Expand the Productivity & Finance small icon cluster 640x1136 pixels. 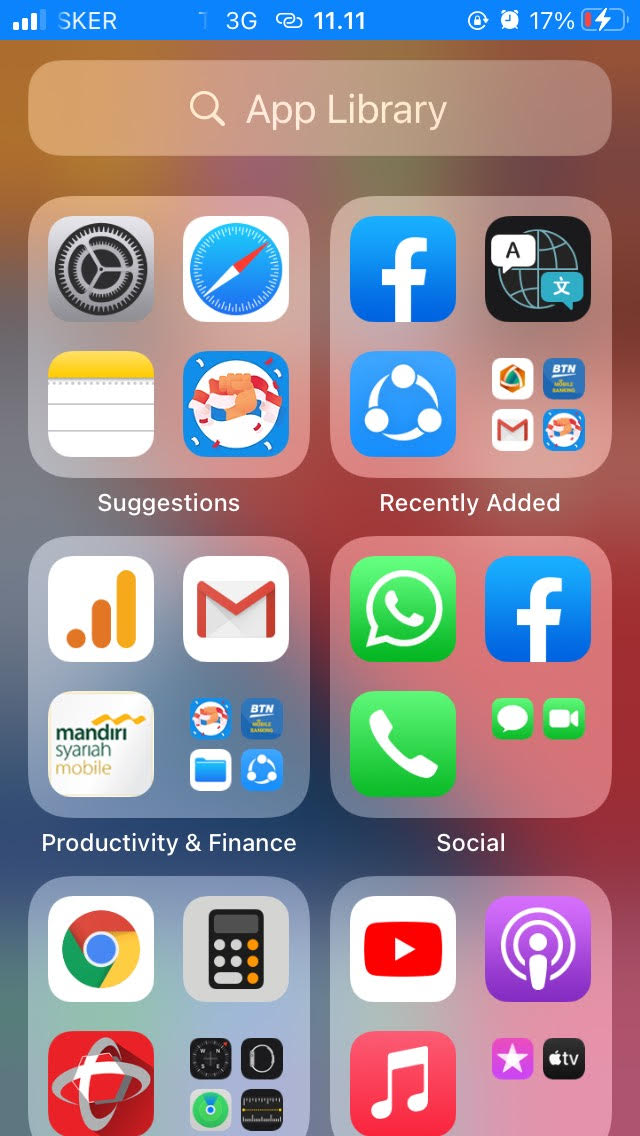(236, 744)
